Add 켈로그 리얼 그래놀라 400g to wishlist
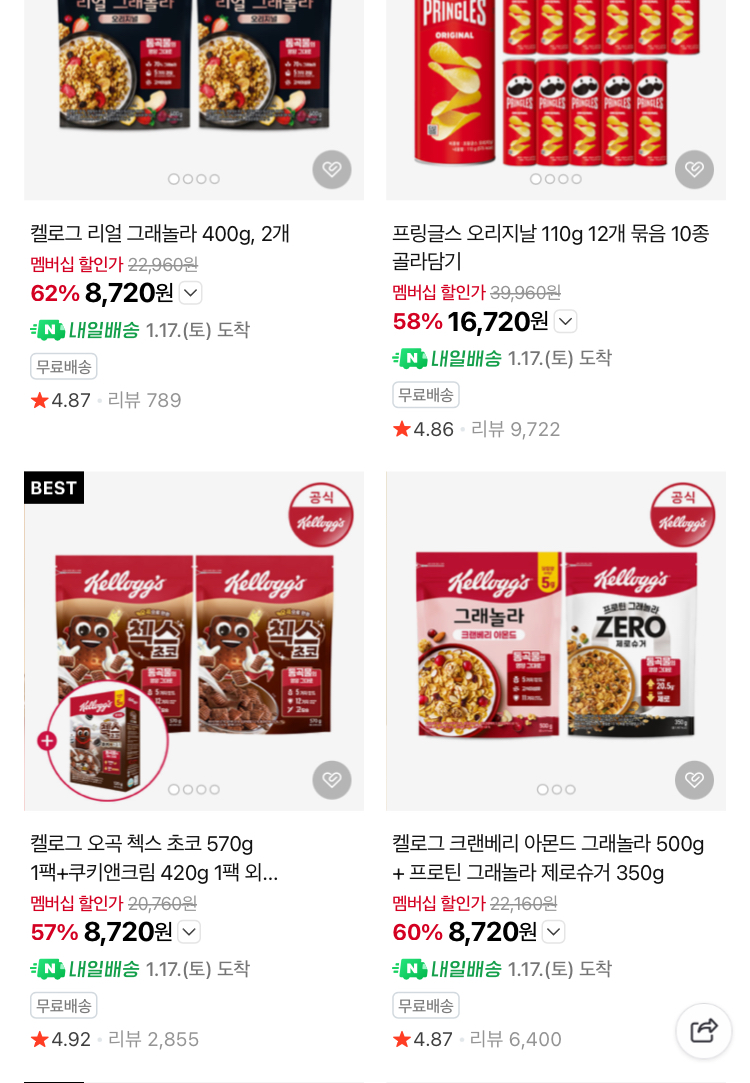Screen dimensions: 750x1083 (x=332, y=170)
